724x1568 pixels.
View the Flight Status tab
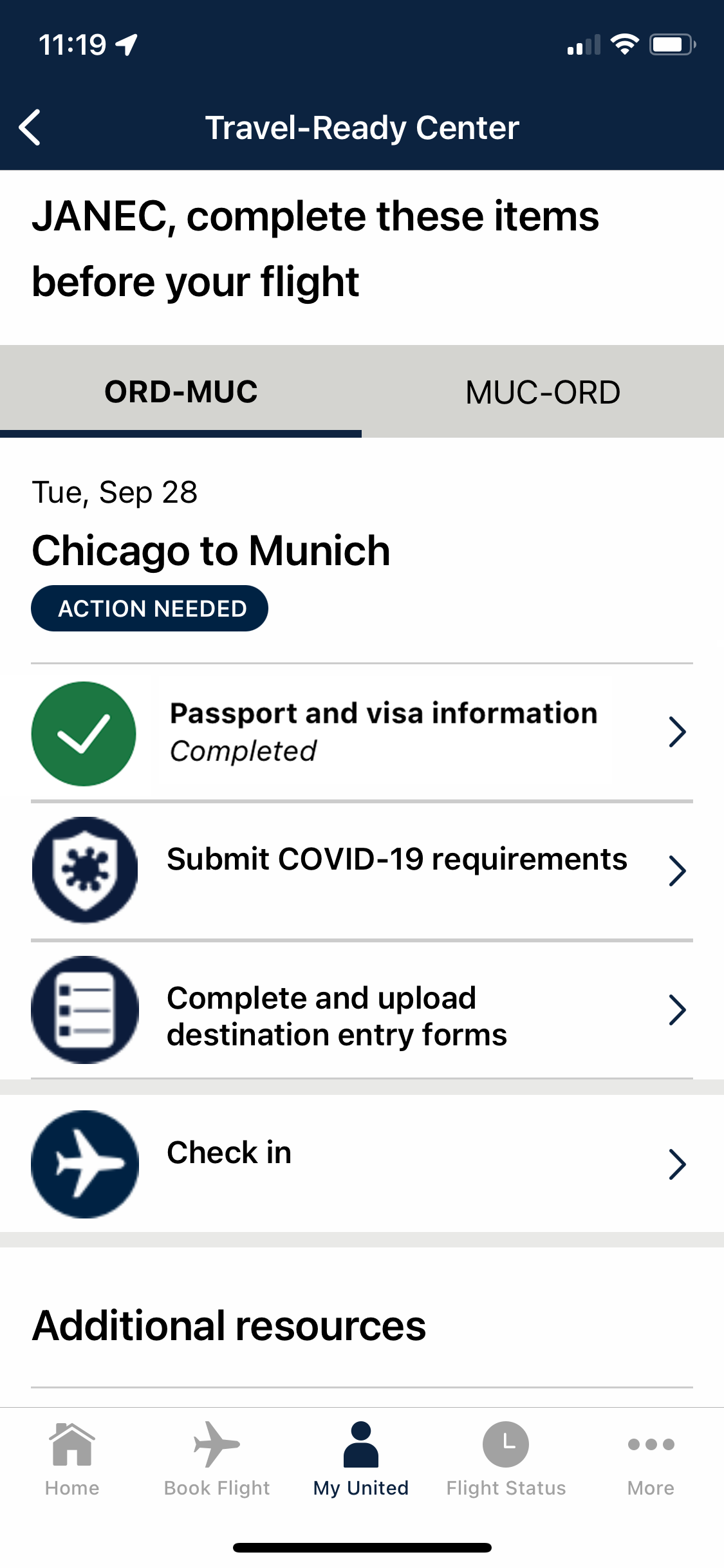tap(506, 1459)
